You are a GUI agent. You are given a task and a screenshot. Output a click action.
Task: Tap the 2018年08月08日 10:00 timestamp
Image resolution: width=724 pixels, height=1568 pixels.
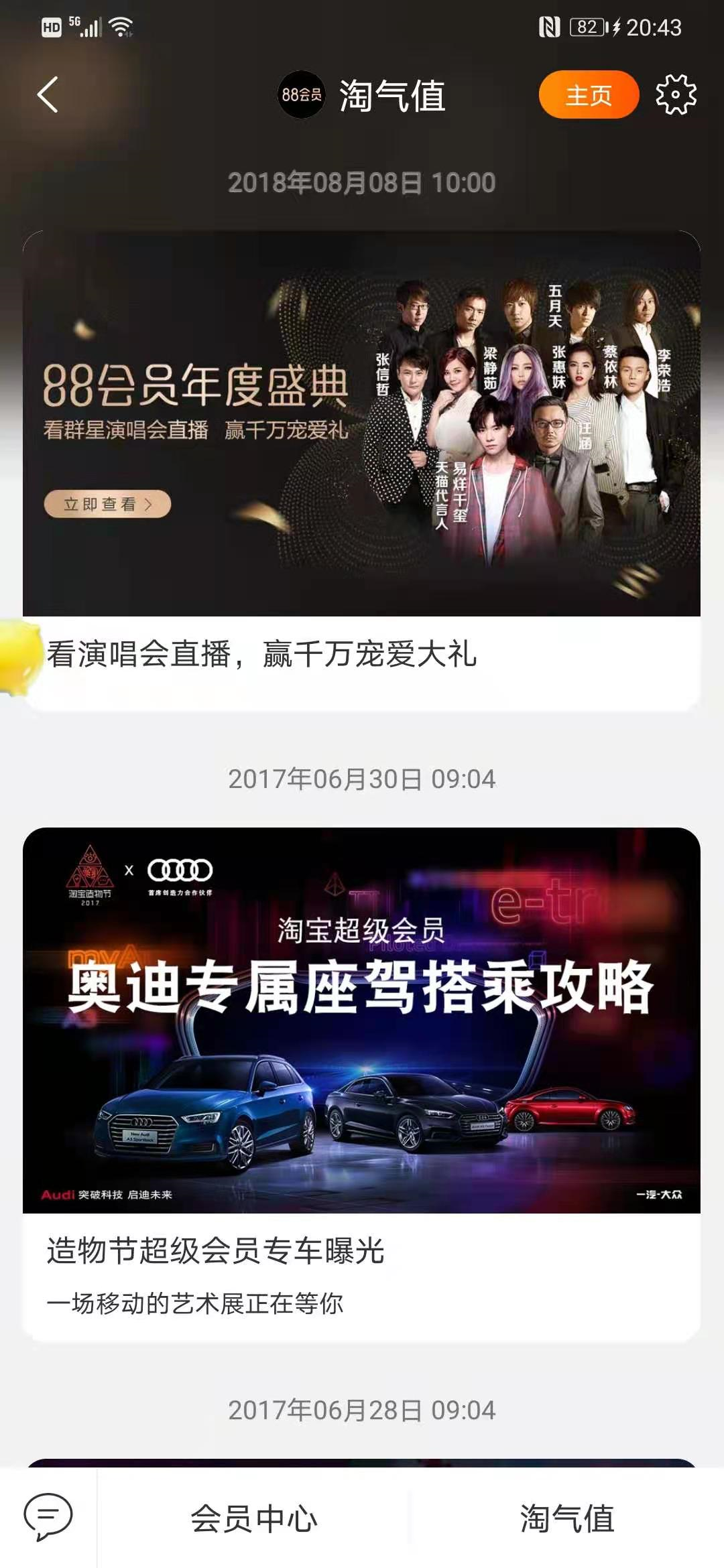point(362,181)
